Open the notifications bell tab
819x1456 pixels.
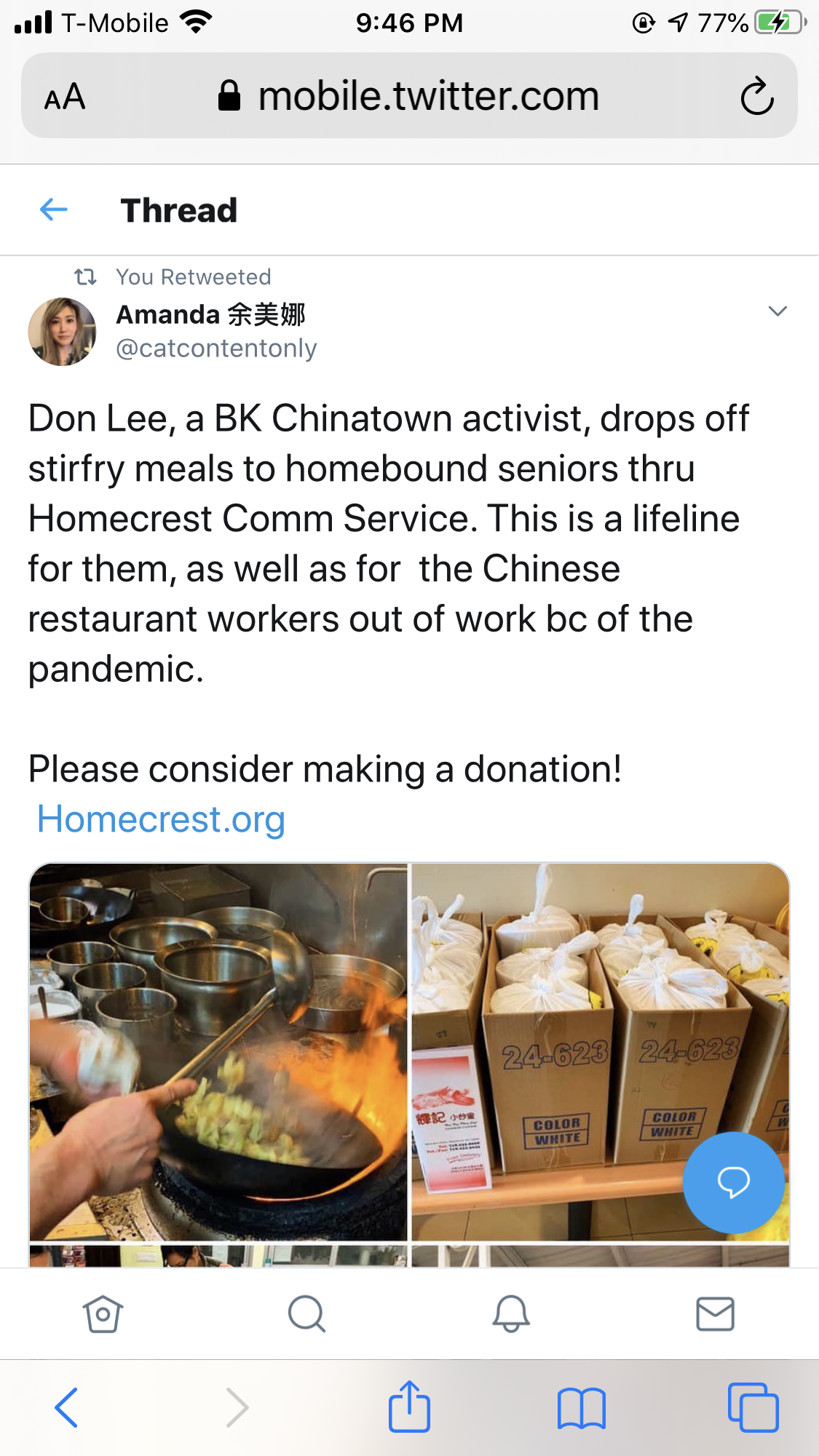511,1313
